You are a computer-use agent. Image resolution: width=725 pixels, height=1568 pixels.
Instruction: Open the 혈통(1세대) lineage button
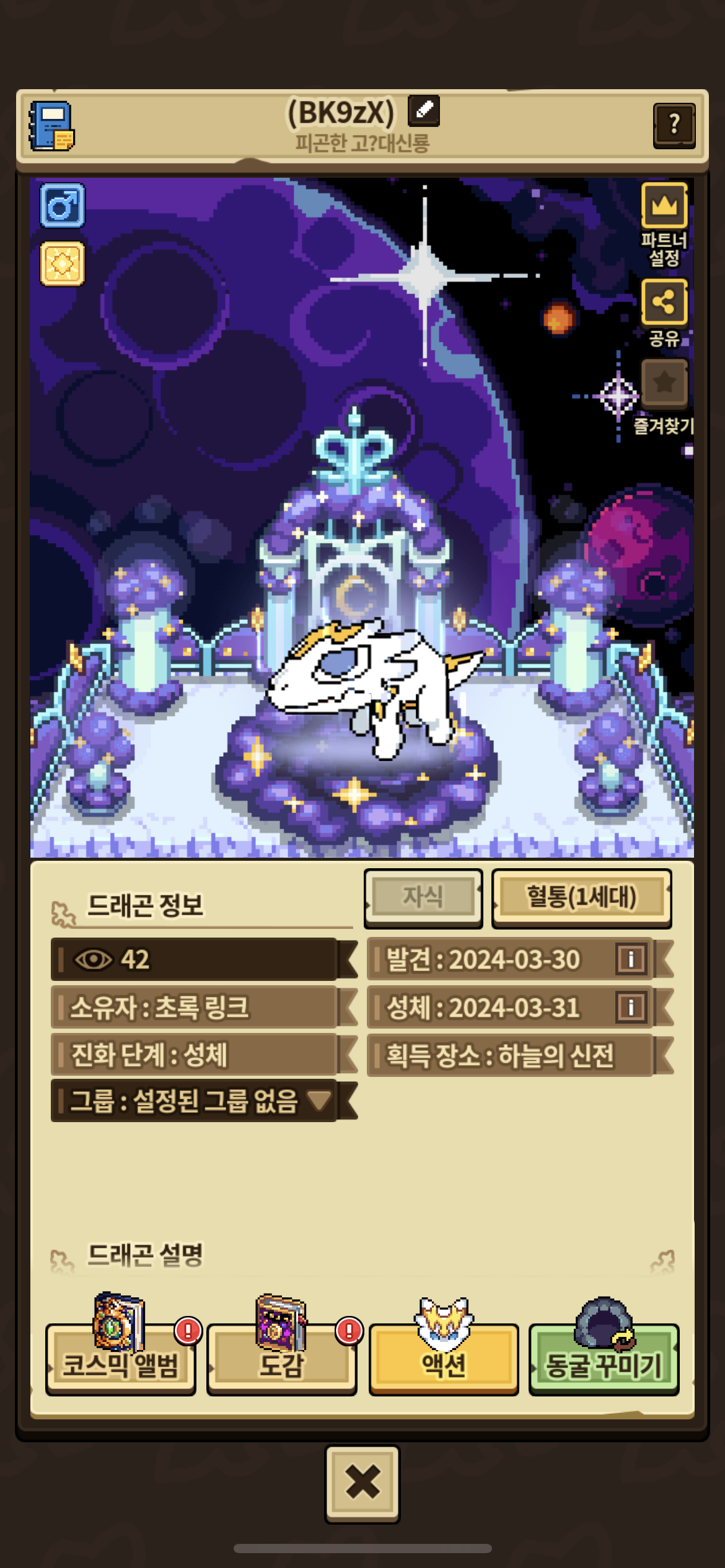(581, 897)
